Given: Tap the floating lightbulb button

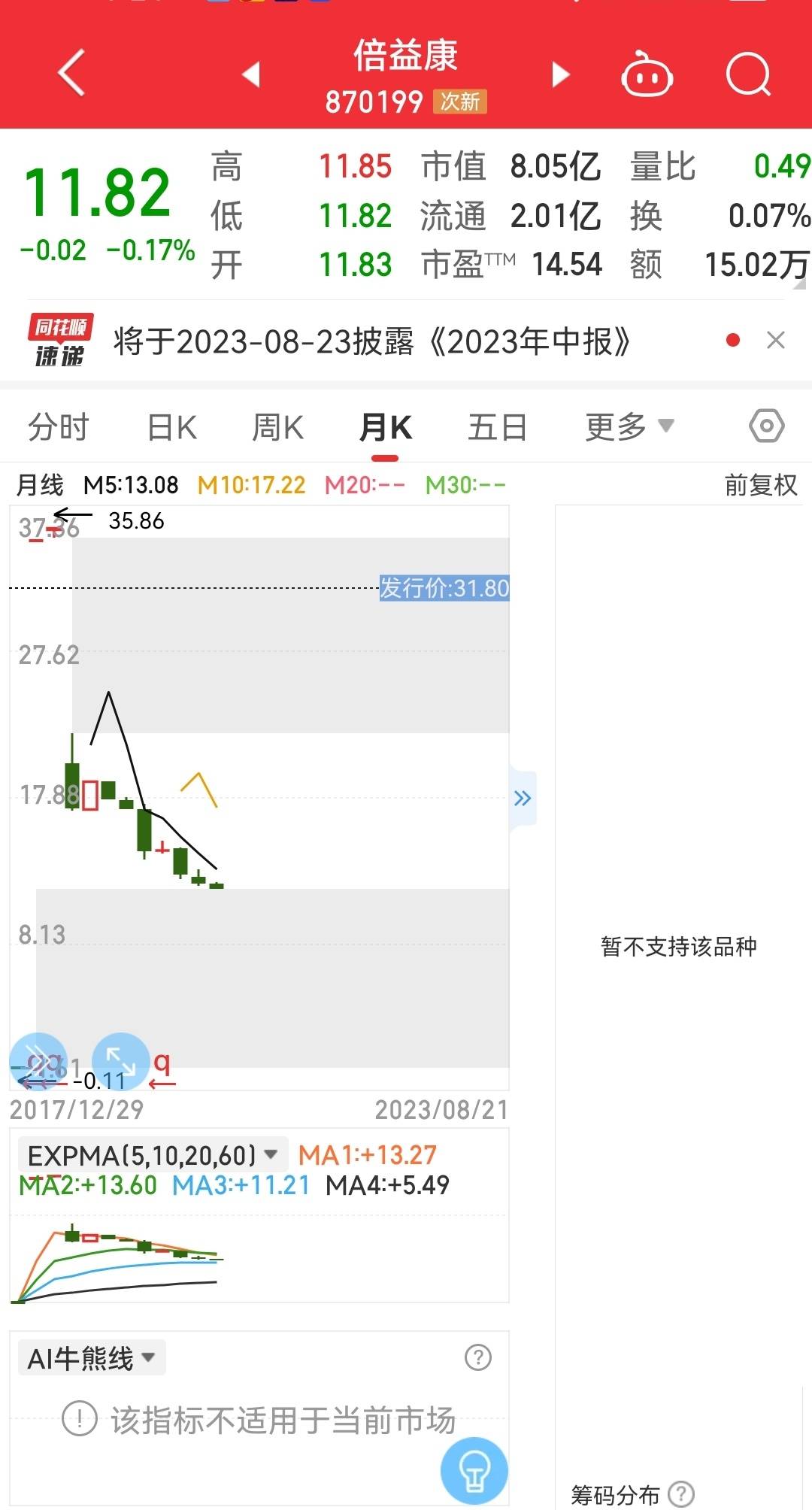Looking at the screenshot, I should [474, 1471].
